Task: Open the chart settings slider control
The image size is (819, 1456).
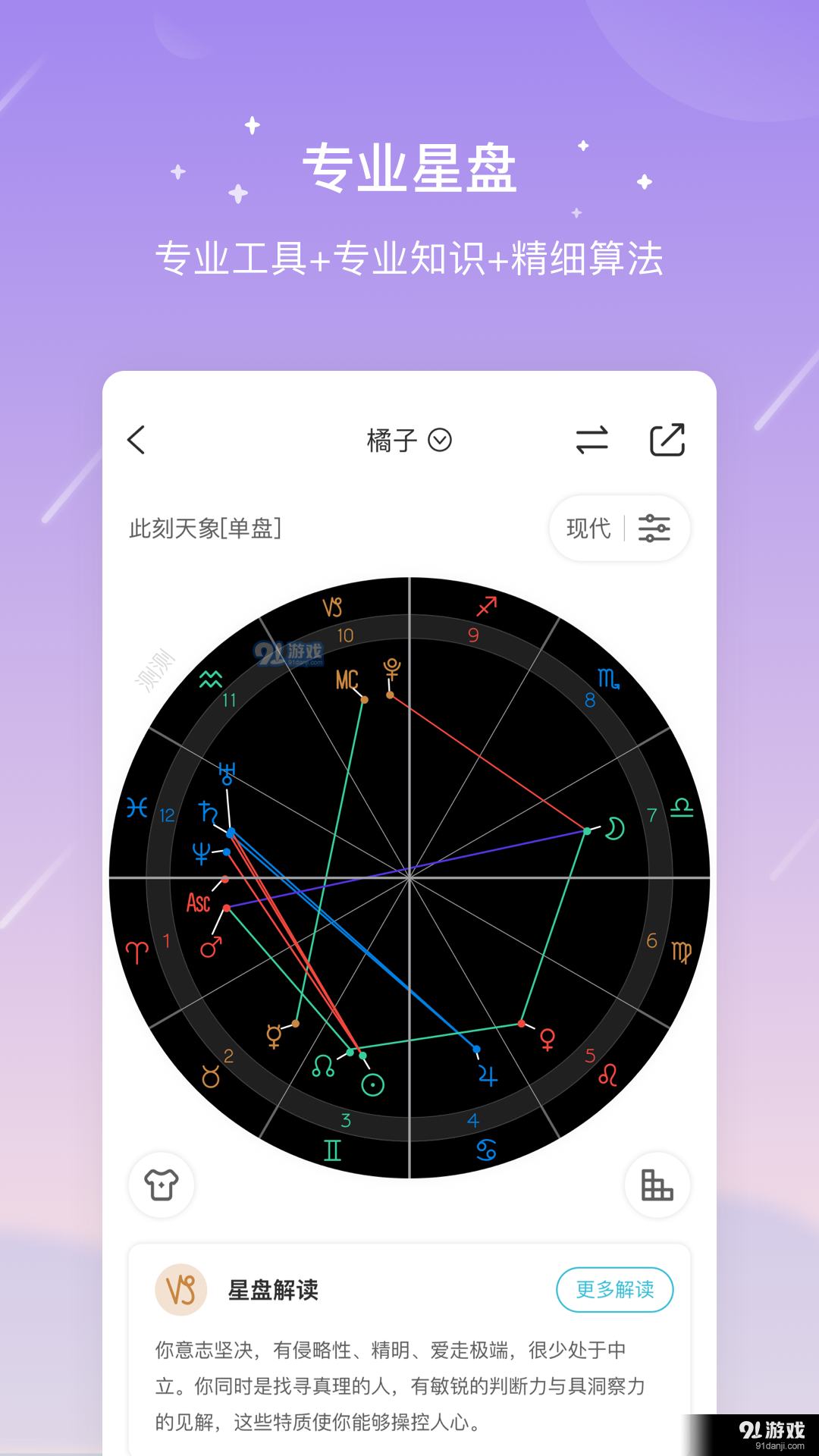Action: 653,529
